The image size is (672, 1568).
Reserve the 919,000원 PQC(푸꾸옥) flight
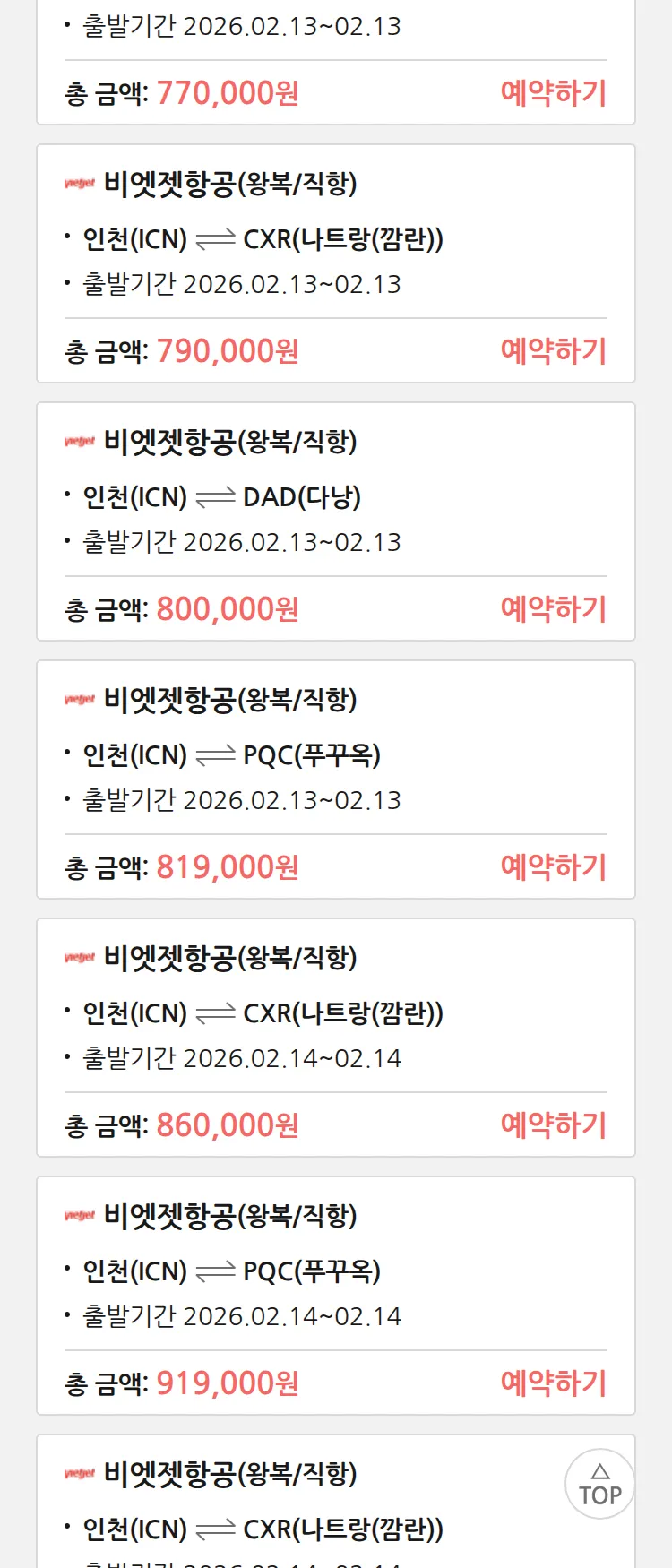click(x=553, y=1383)
